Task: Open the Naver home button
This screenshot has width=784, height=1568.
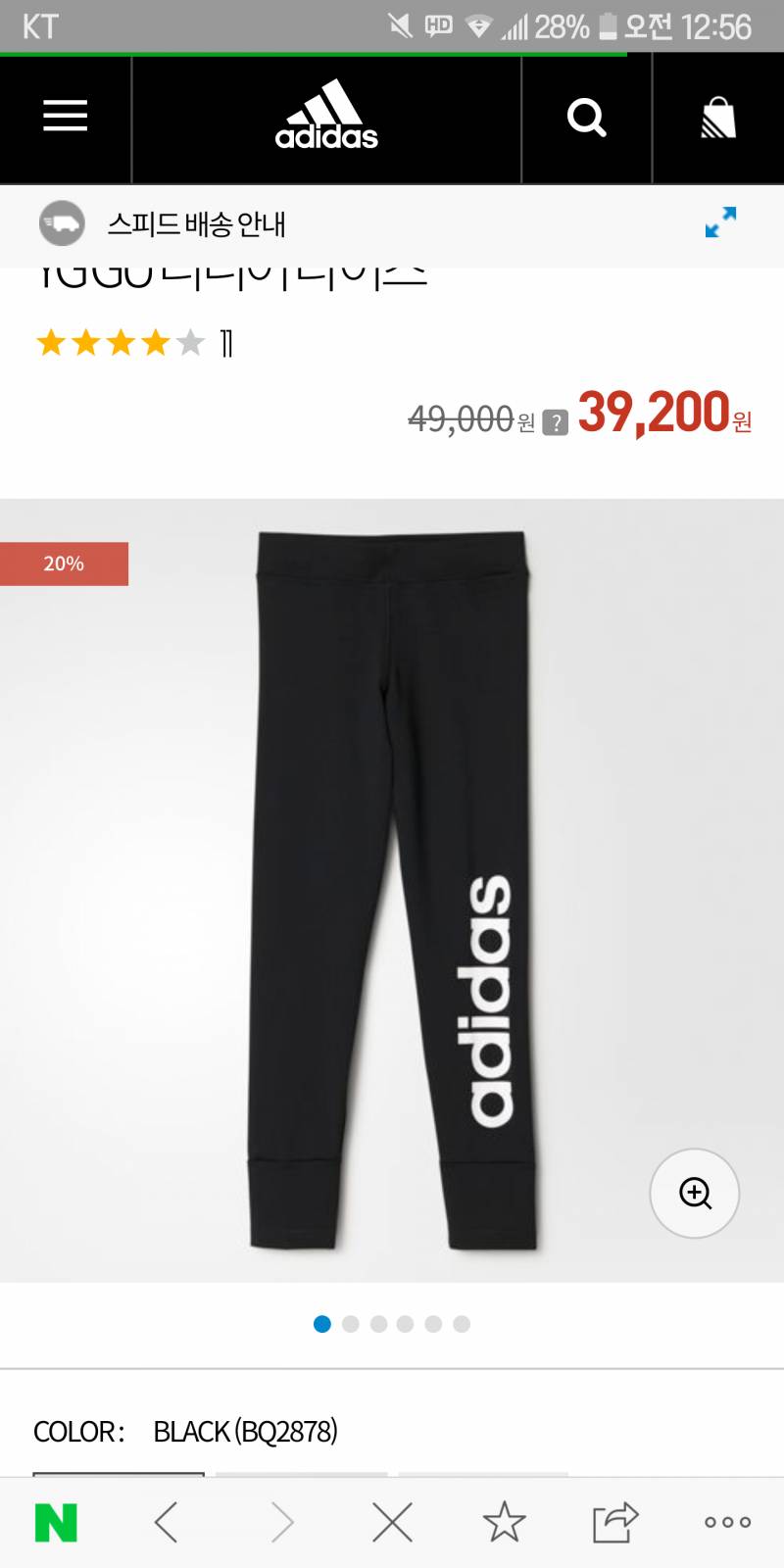Action: pyautogui.click(x=56, y=1522)
